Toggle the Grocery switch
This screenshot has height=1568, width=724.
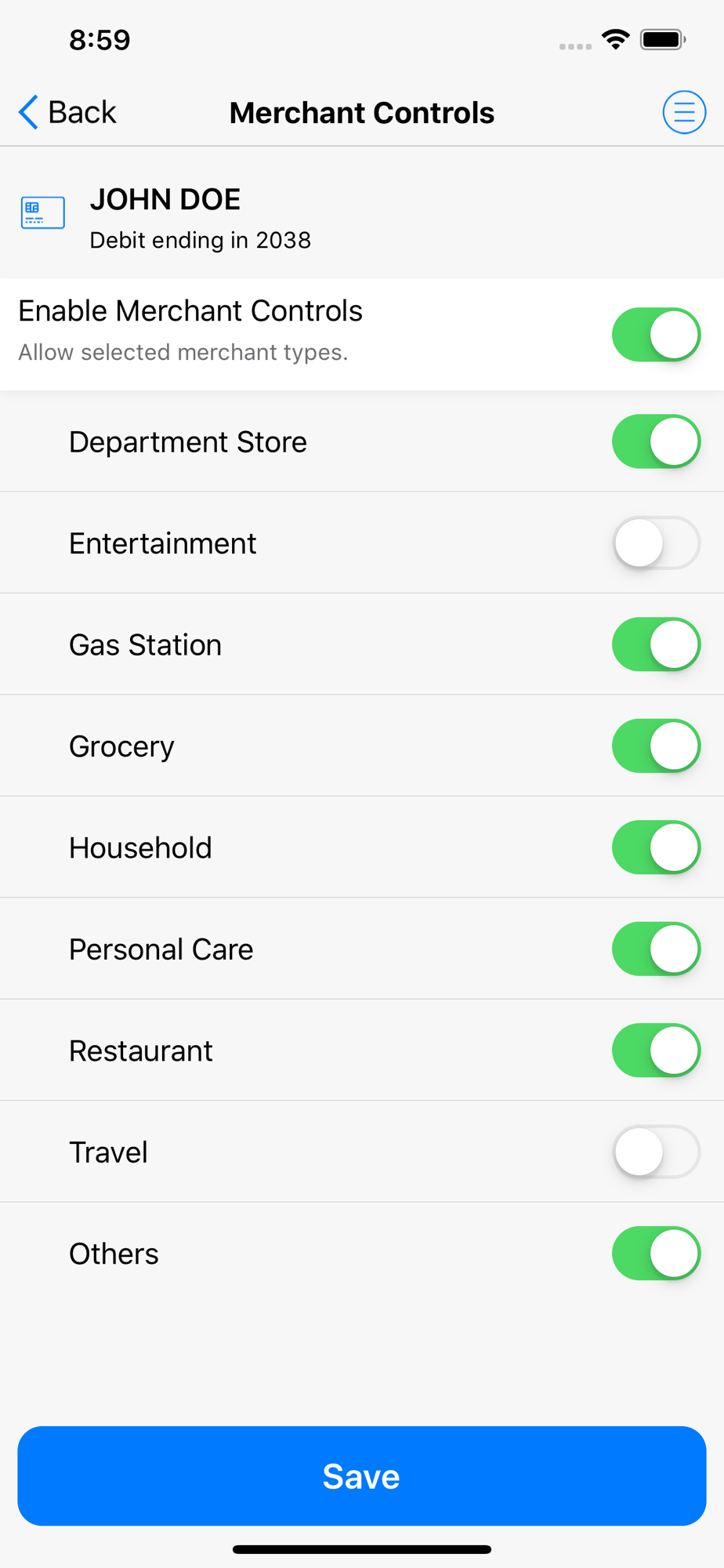(x=656, y=746)
